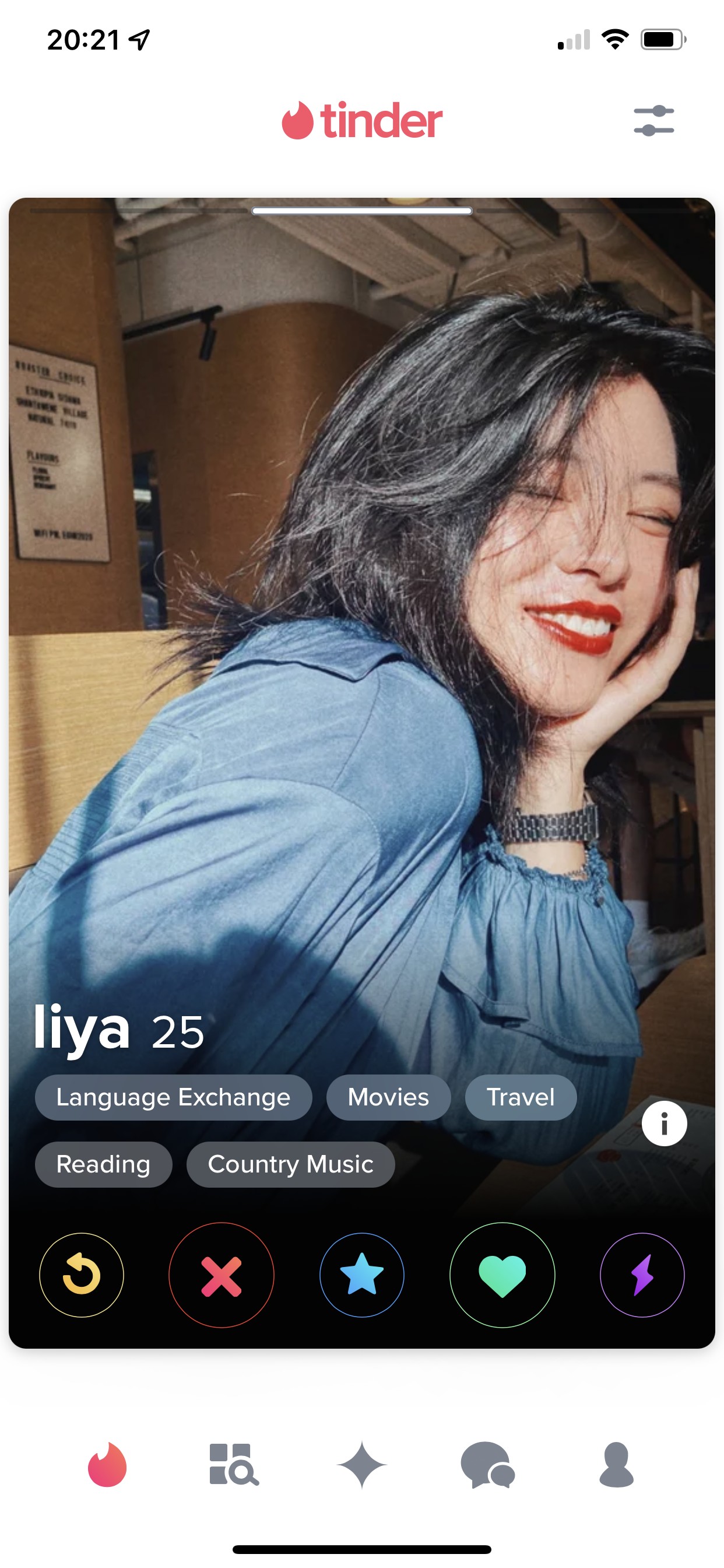This screenshot has height=1568, width=724.
Task: Open the Tinder Gold sparkle tab
Action: click(362, 1465)
